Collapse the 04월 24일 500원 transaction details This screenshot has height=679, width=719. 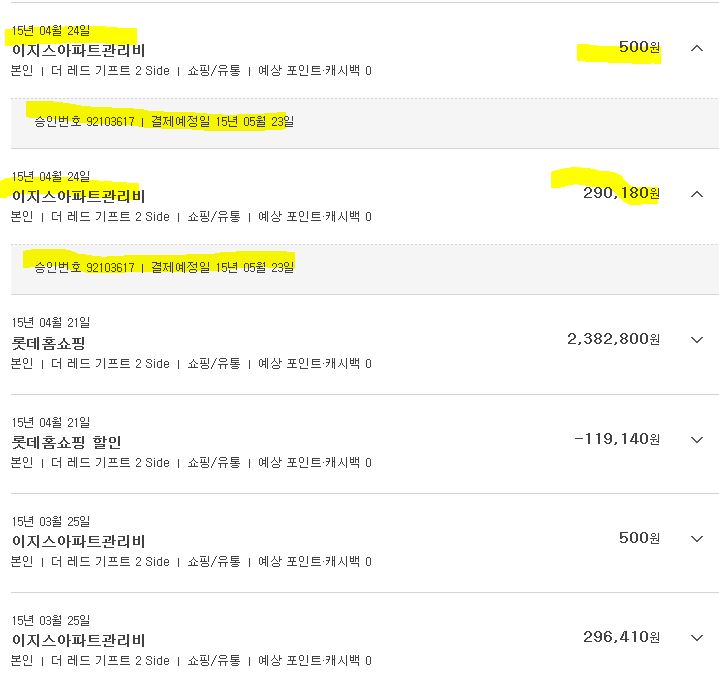[x=697, y=48]
